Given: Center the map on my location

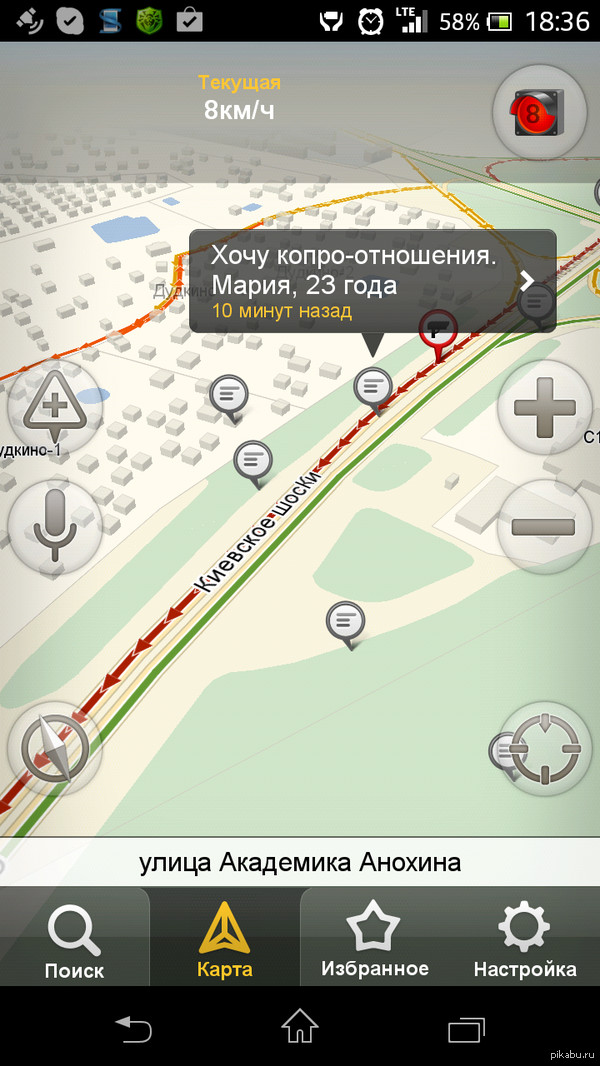Looking at the screenshot, I should 545,748.
